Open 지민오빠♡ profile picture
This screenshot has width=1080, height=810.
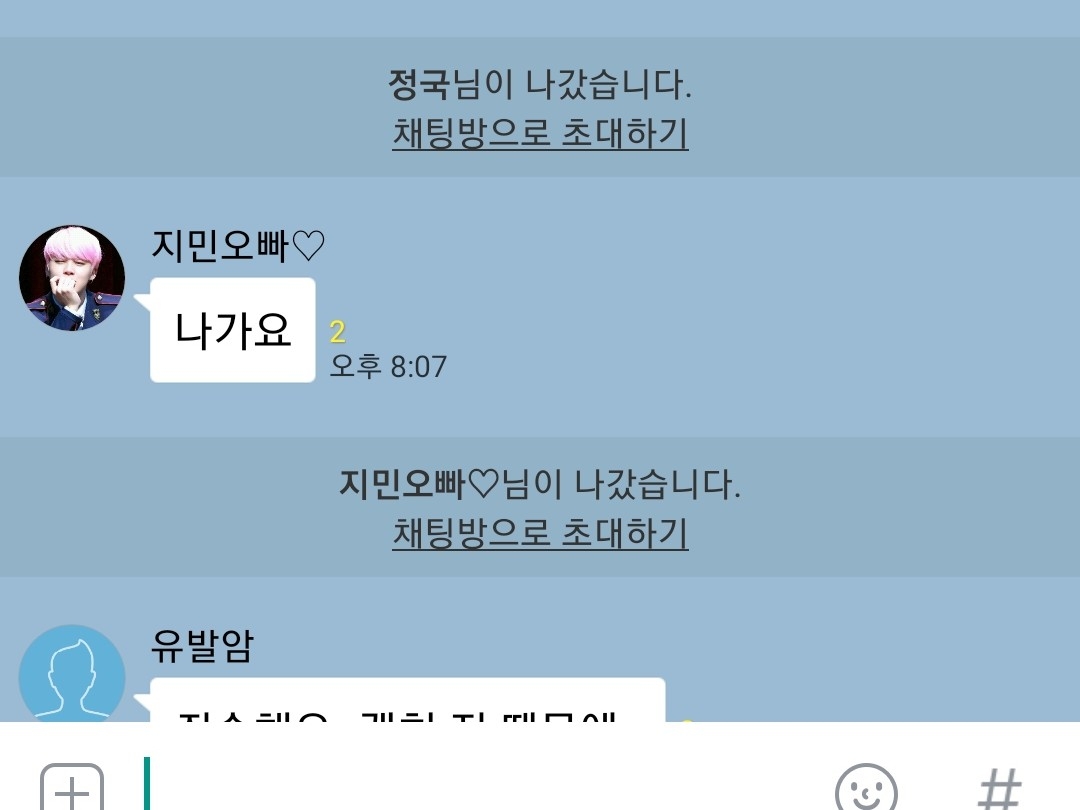72,278
